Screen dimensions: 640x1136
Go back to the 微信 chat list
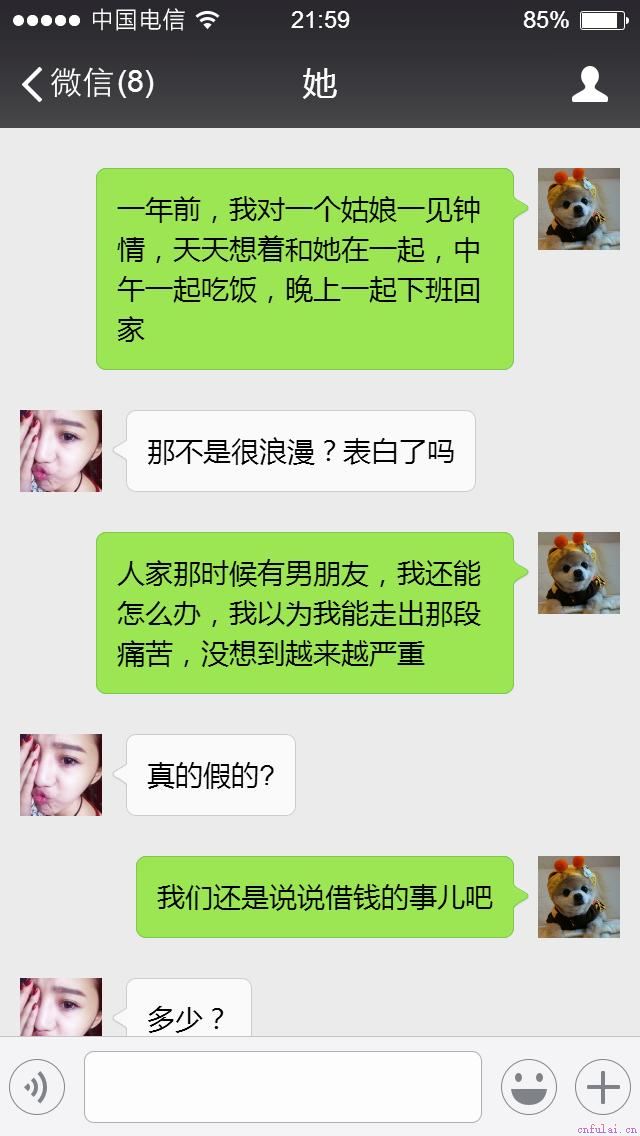[85, 83]
